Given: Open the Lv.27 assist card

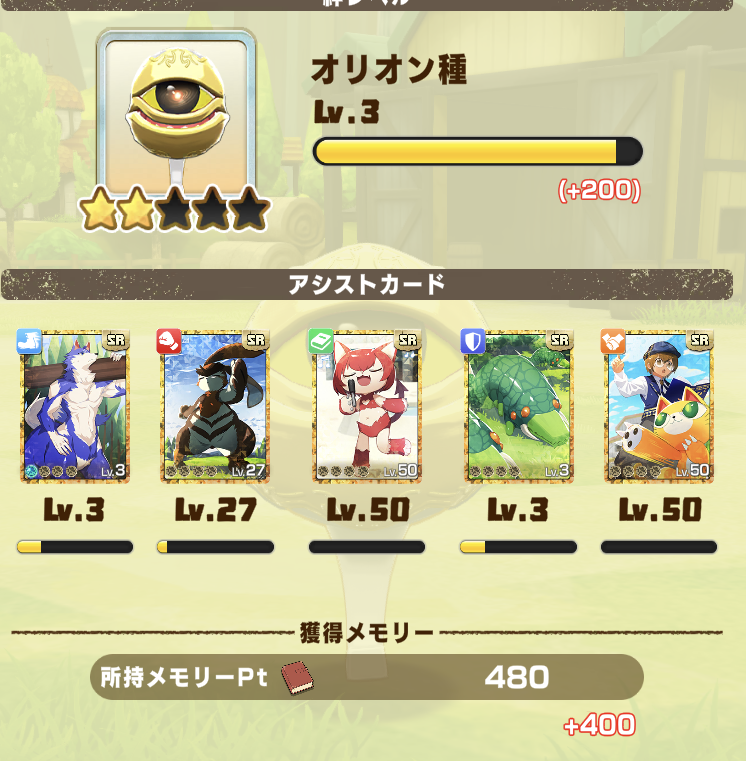Looking at the screenshot, I should coord(214,407).
